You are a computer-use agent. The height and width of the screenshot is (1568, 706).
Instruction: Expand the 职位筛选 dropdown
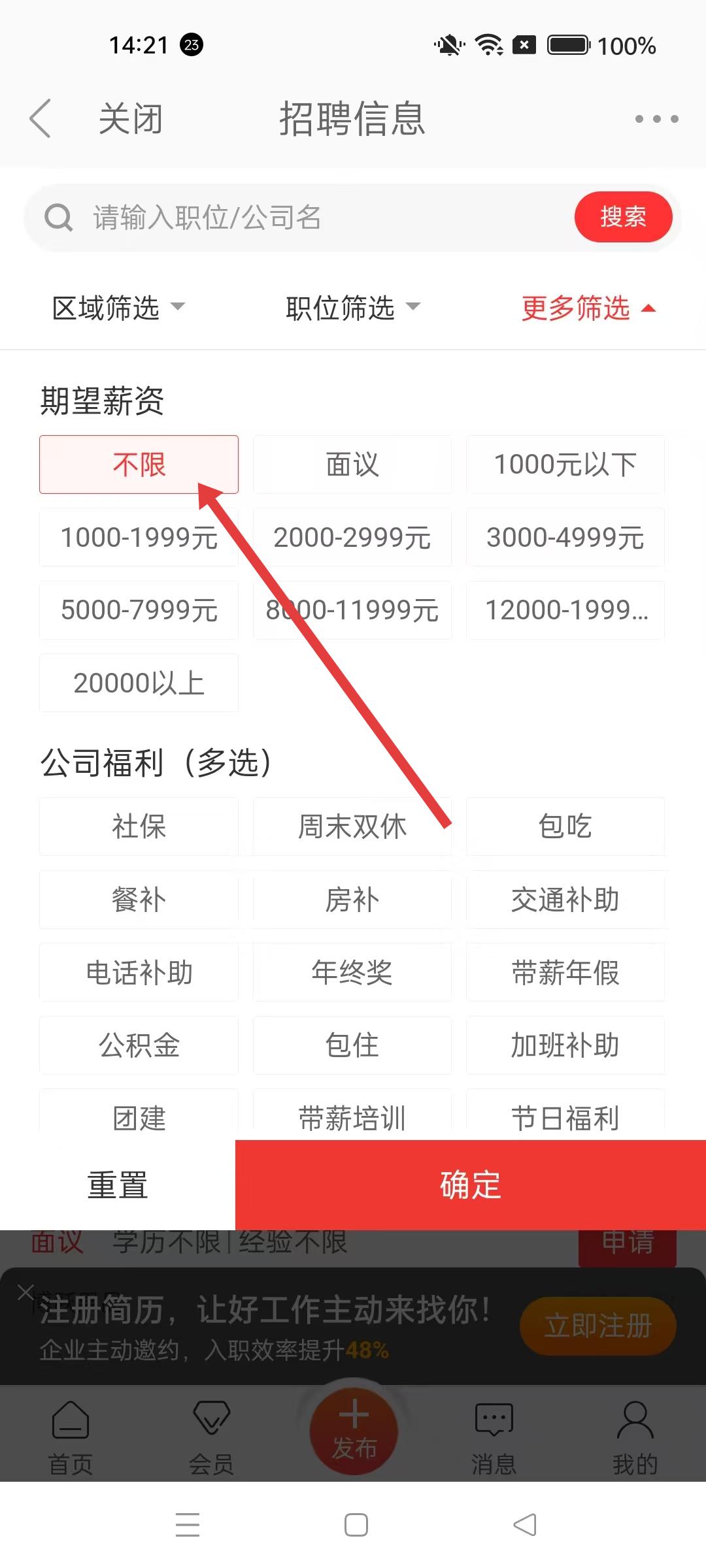(353, 308)
